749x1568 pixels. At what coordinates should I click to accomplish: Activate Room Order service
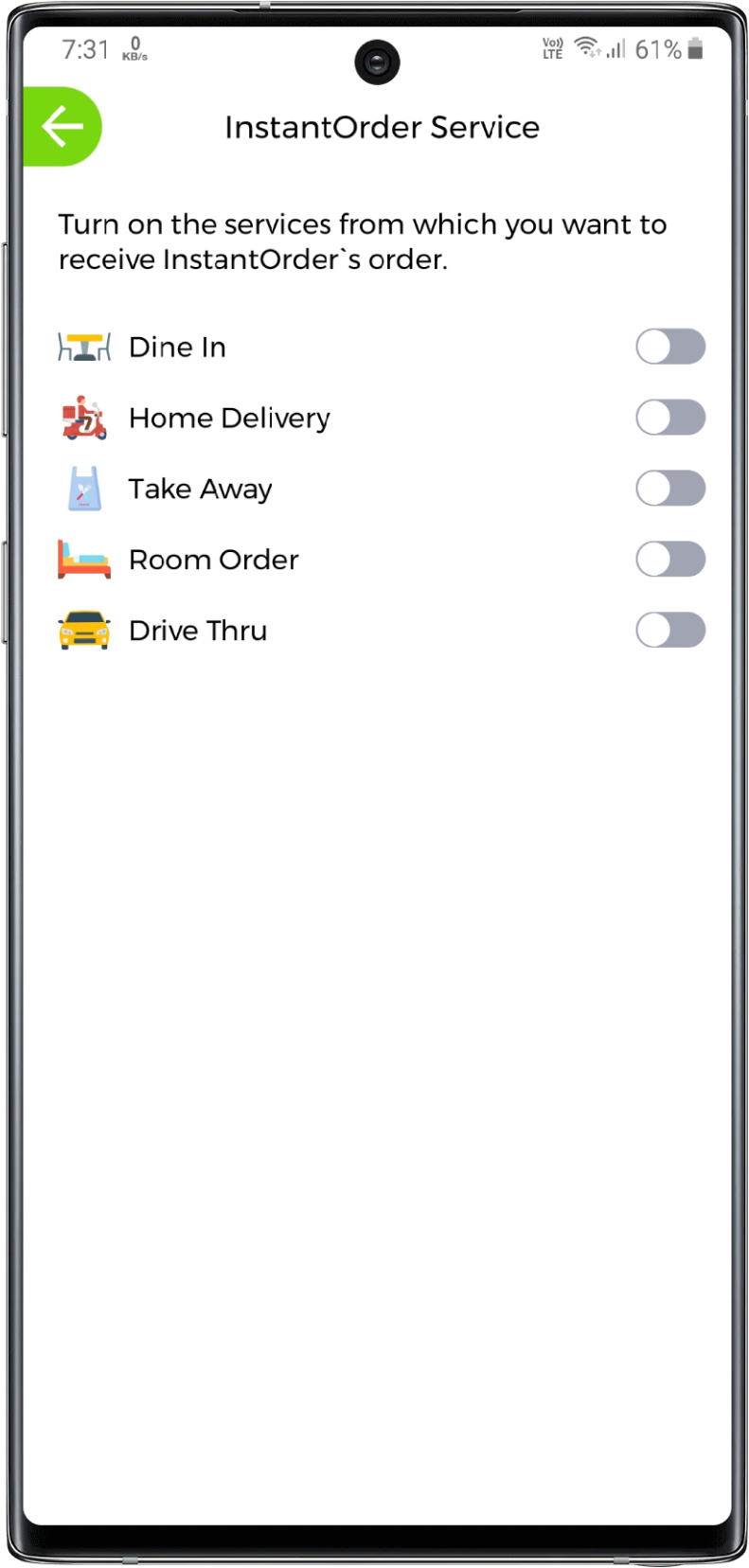pyautogui.click(x=669, y=560)
